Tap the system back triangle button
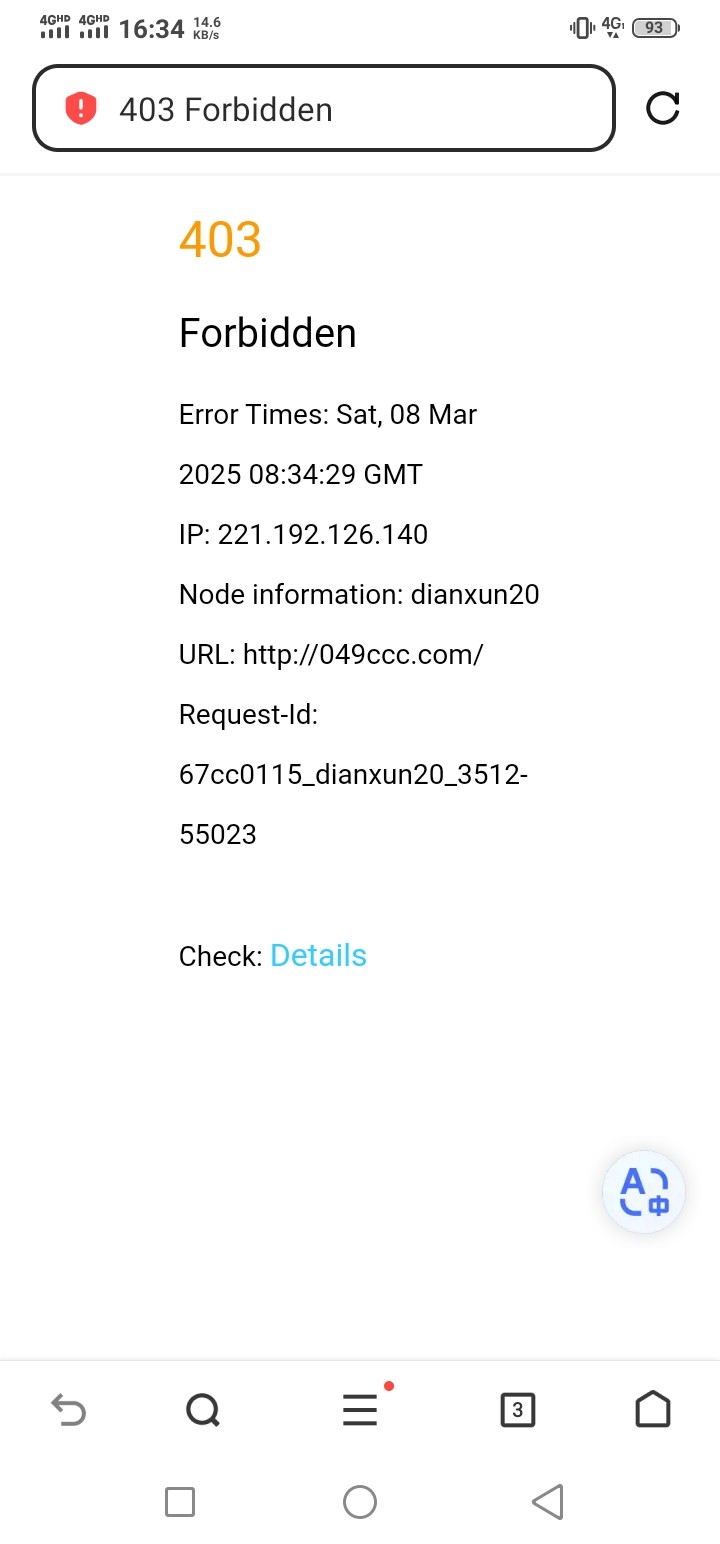 (x=547, y=1502)
